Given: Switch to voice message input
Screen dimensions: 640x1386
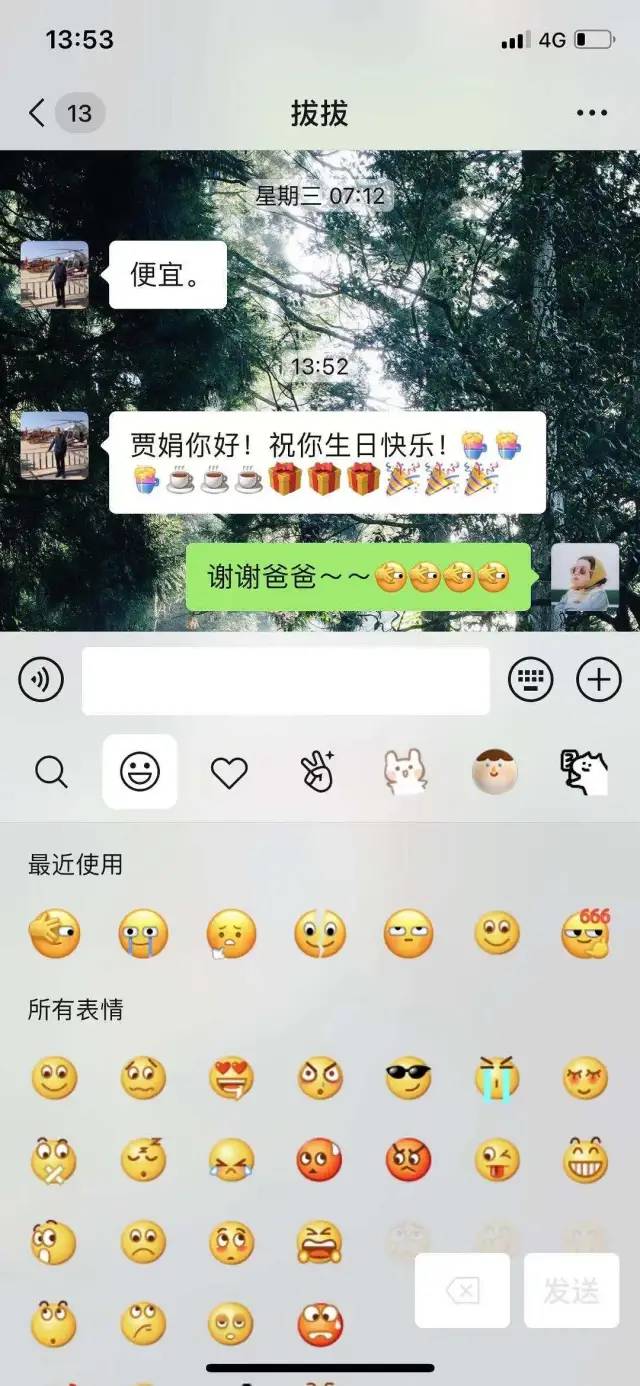Looking at the screenshot, I should click(41, 681).
